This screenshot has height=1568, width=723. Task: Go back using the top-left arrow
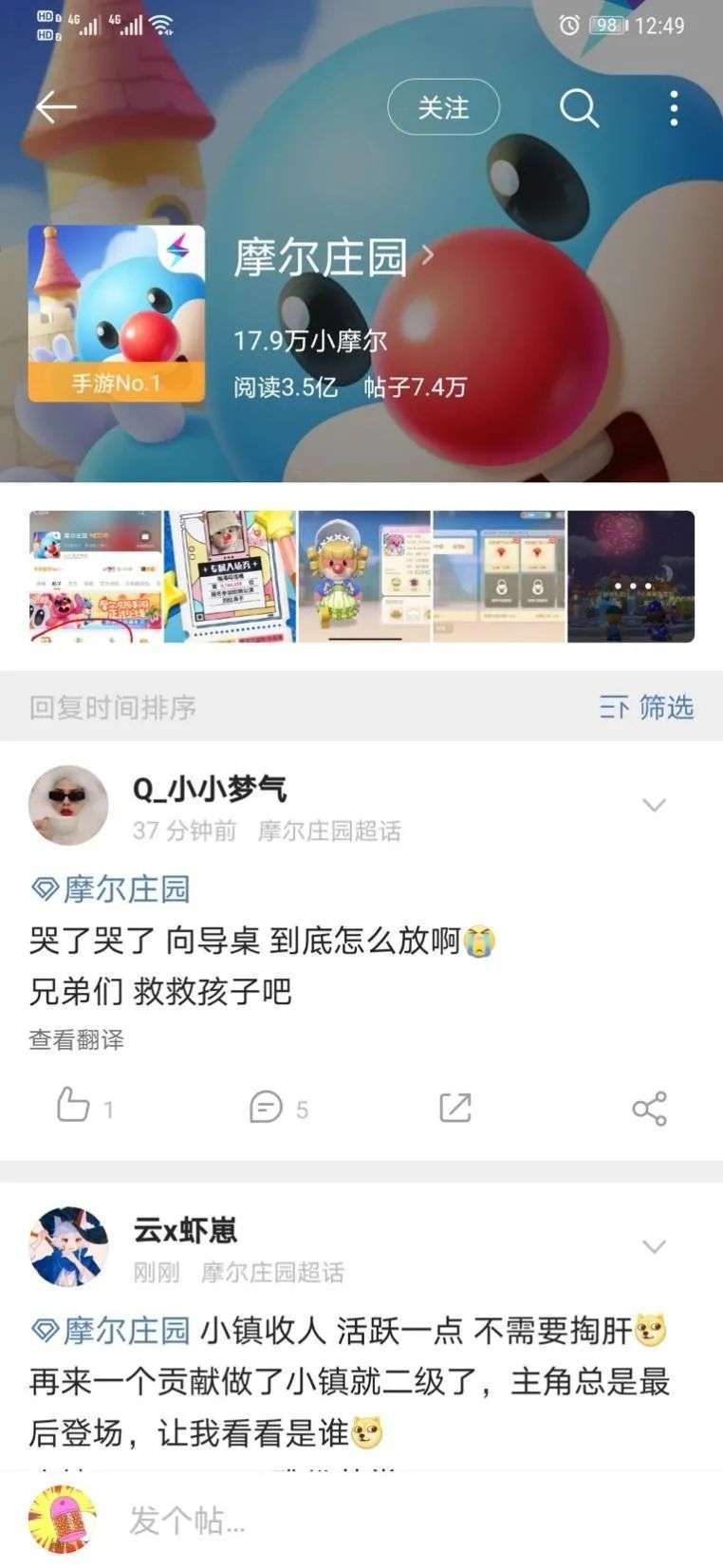click(56, 107)
